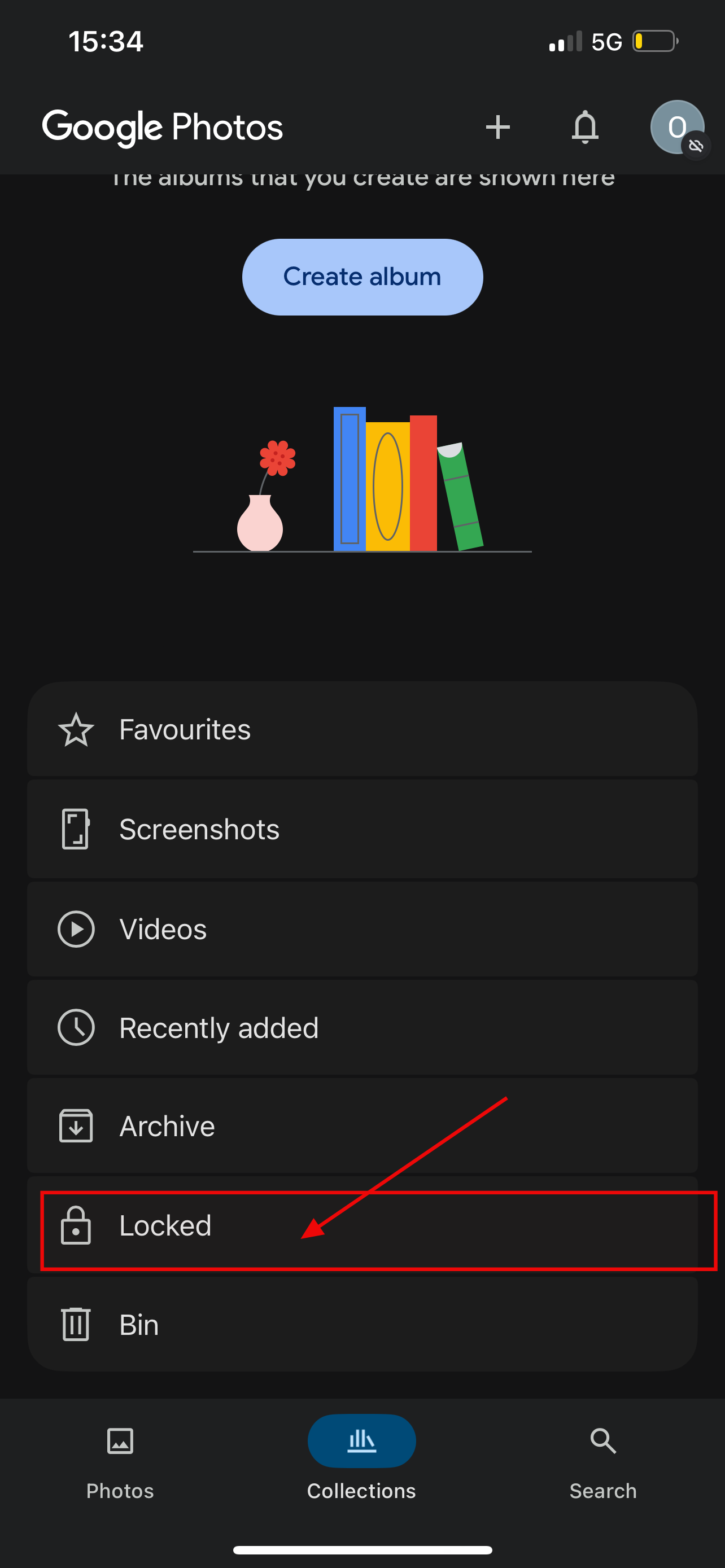This screenshot has height=1568, width=725.
Task: Open the account profile avatar
Action: (677, 127)
